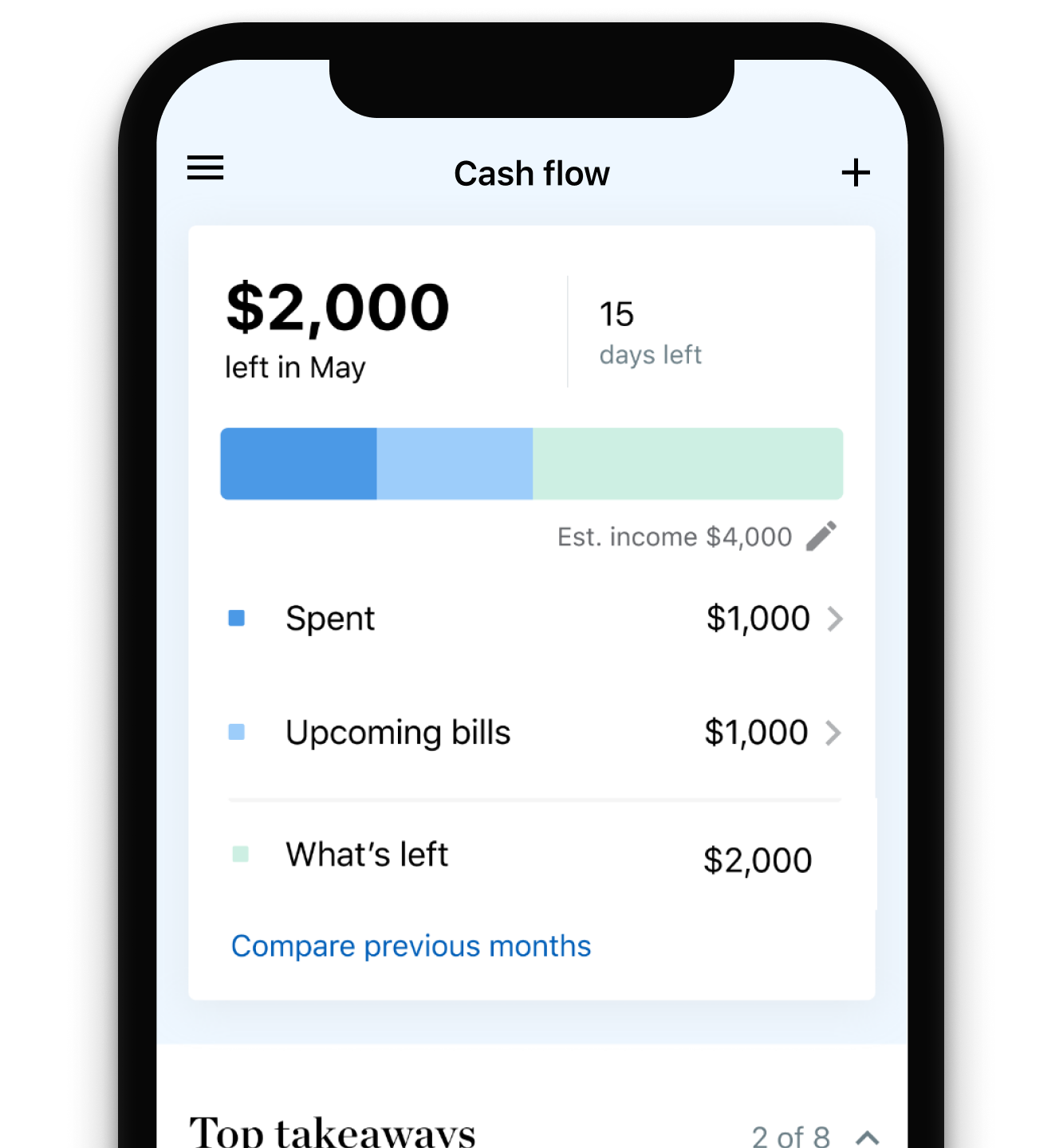
Task: View Upcoming bills details
Action: pos(534,733)
